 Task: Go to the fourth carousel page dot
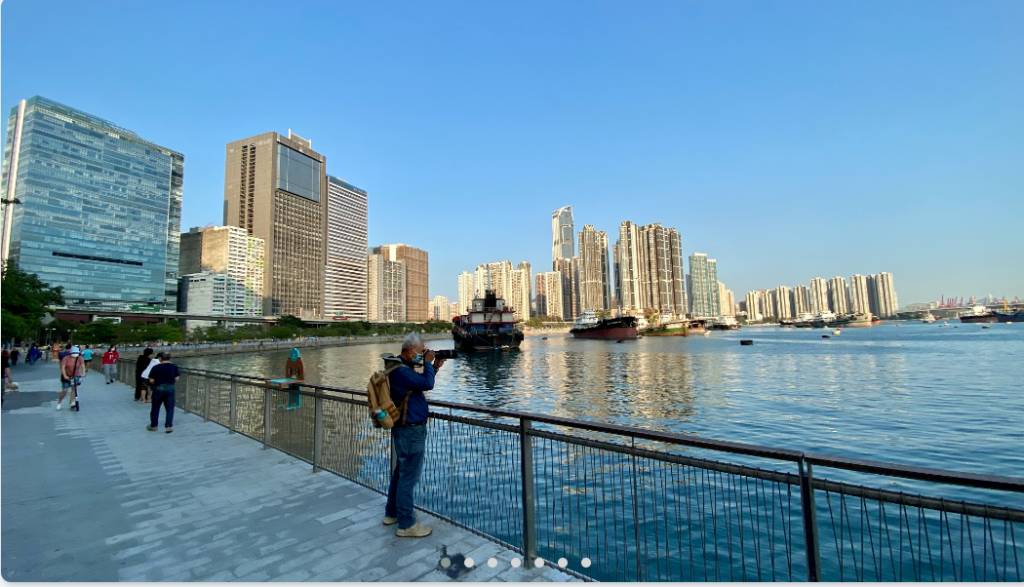coord(516,563)
